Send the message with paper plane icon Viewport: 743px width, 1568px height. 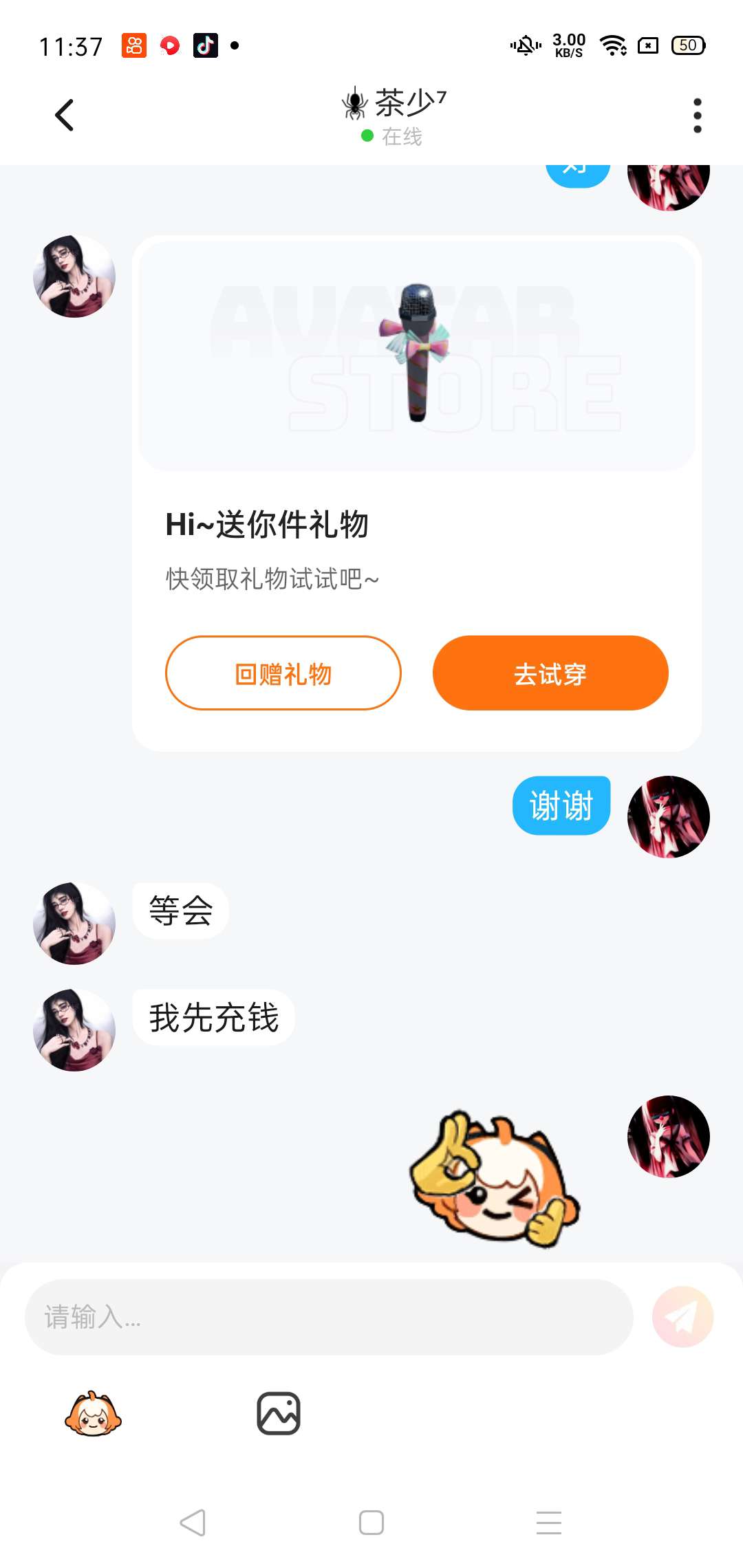(x=682, y=1317)
